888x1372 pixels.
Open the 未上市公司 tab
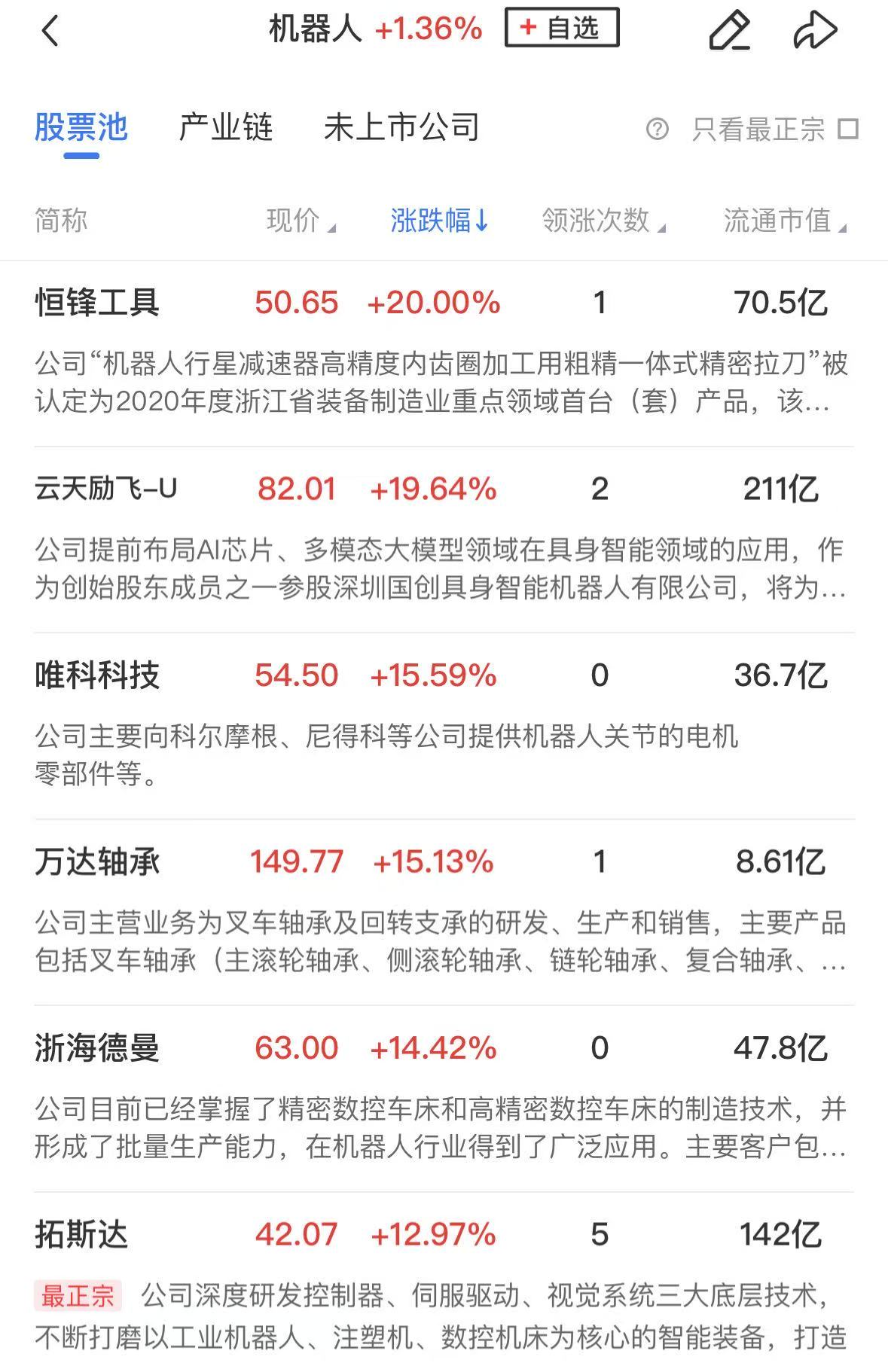click(401, 127)
